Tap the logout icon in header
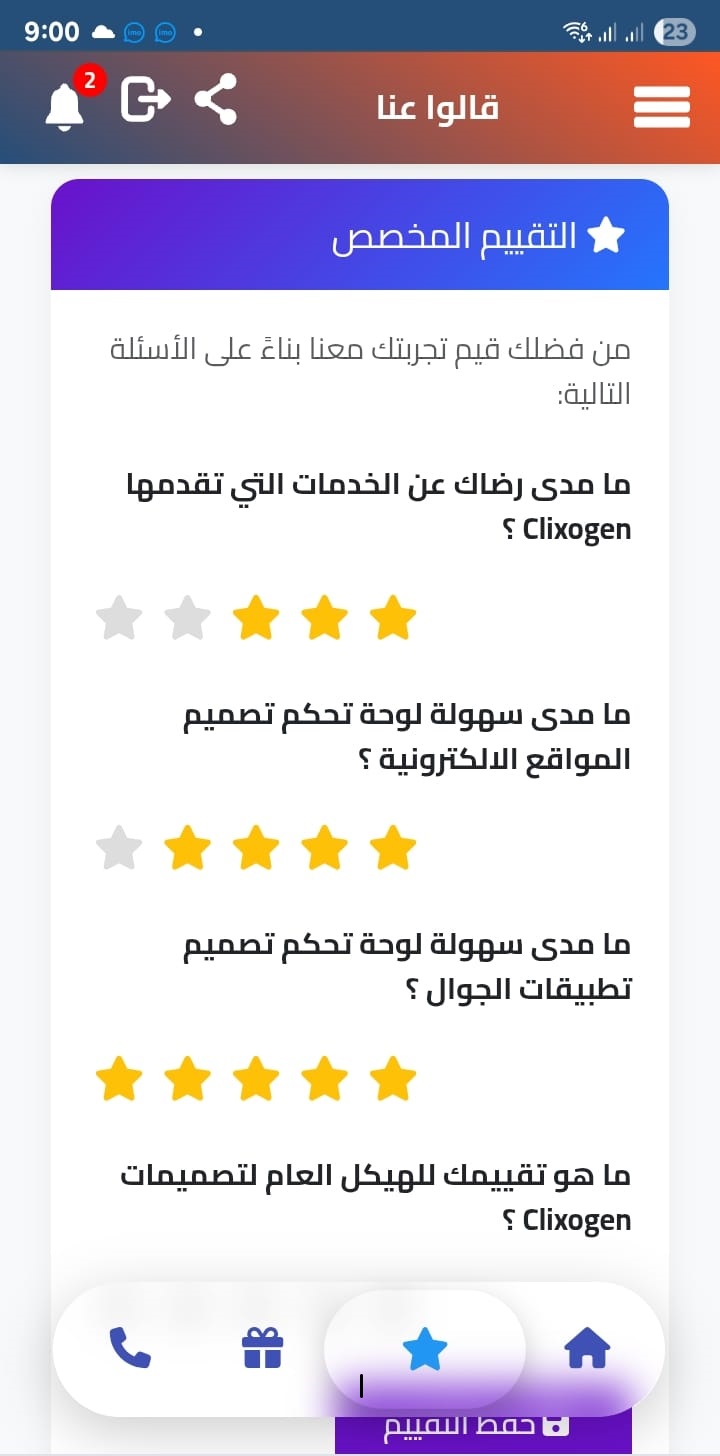 [x=146, y=99]
